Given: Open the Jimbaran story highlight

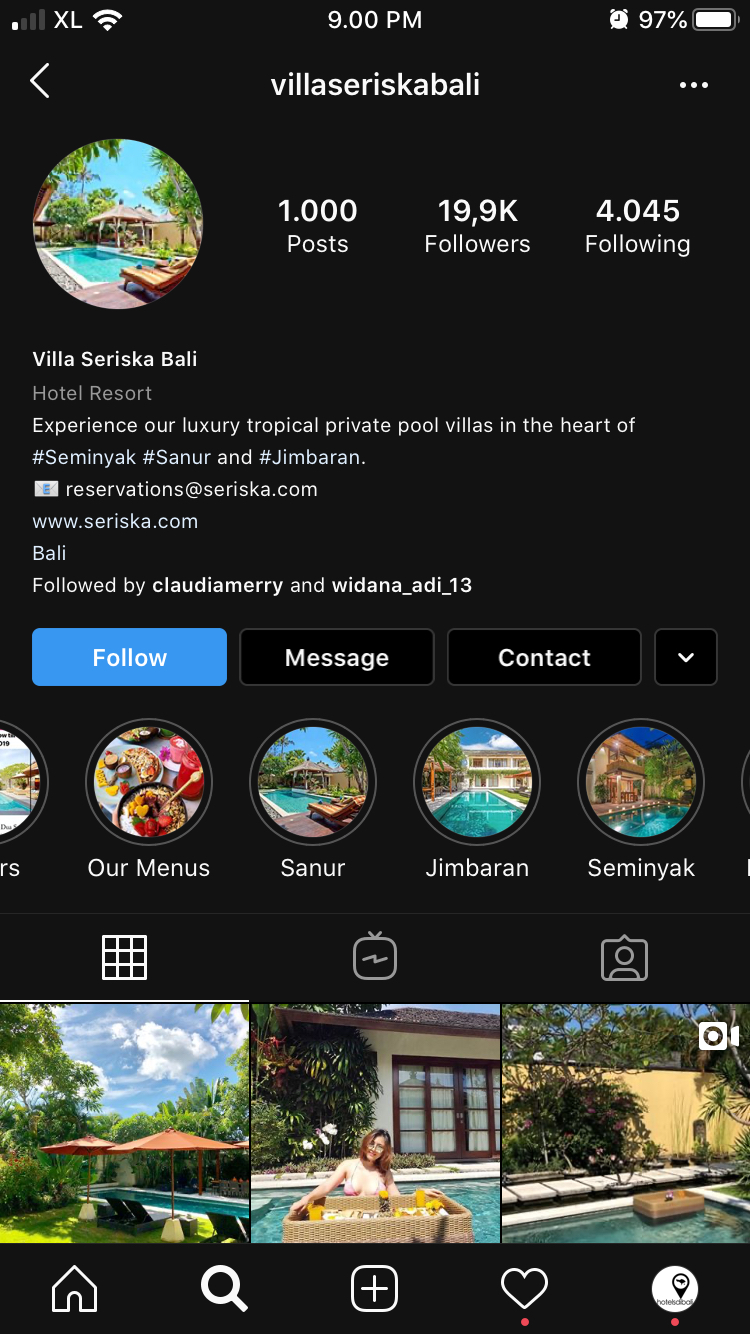Looking at the screenshot, I should coord(477,782).
